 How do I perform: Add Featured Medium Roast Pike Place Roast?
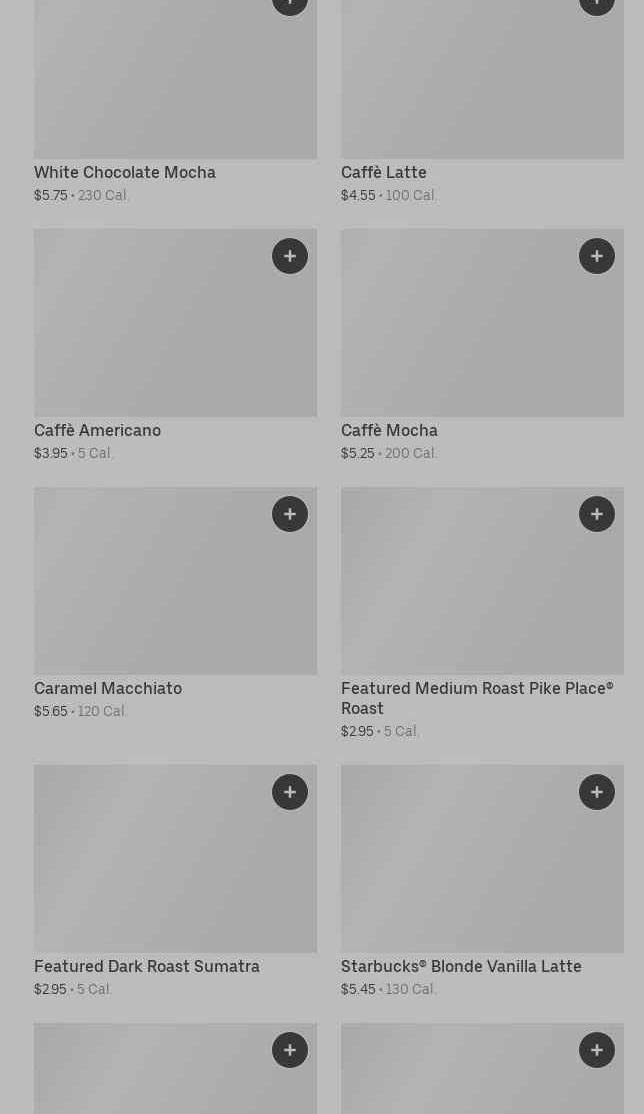pos(597,514)
